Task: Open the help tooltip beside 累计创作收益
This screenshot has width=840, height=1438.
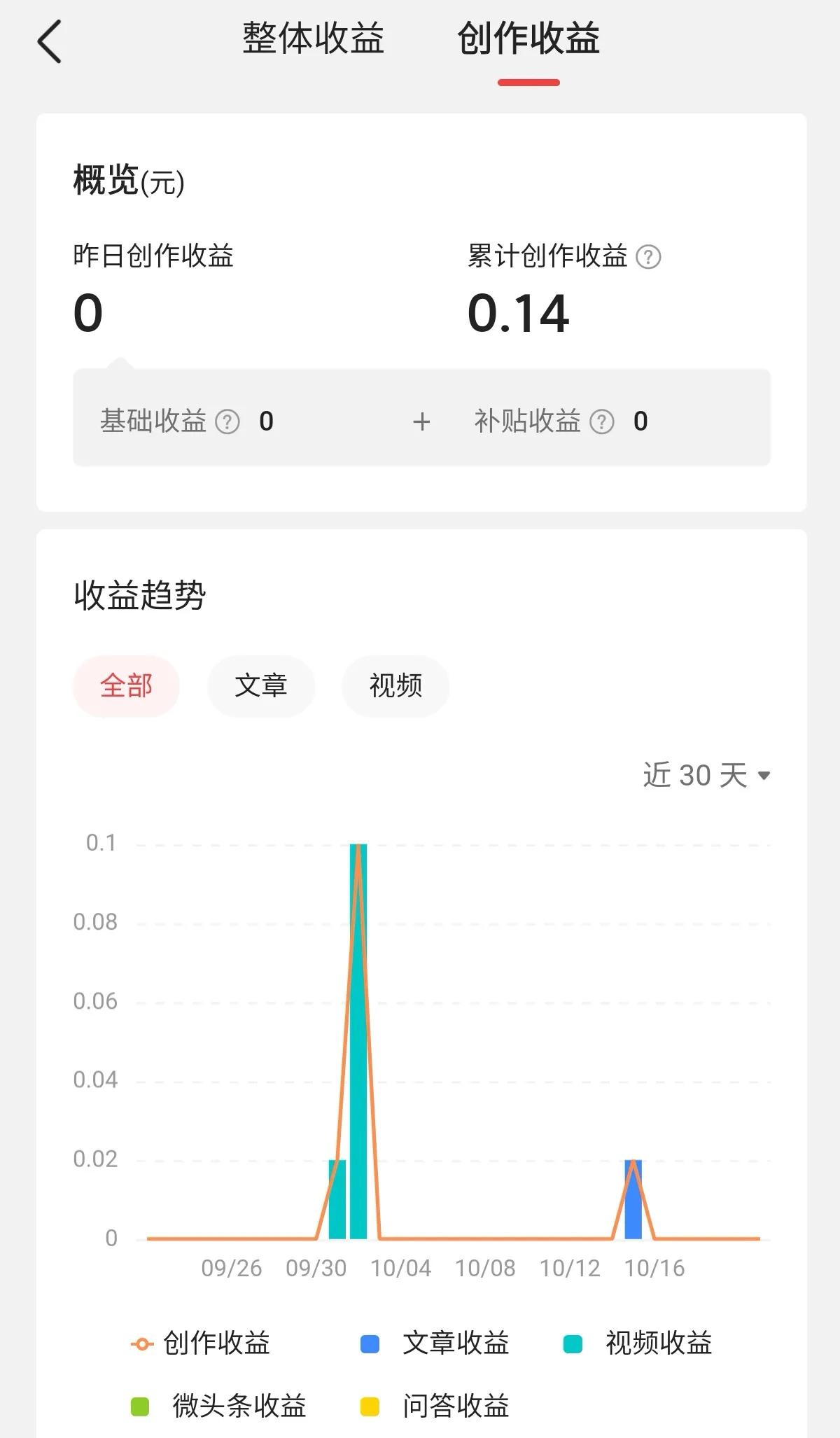Action: click(648, 257)
